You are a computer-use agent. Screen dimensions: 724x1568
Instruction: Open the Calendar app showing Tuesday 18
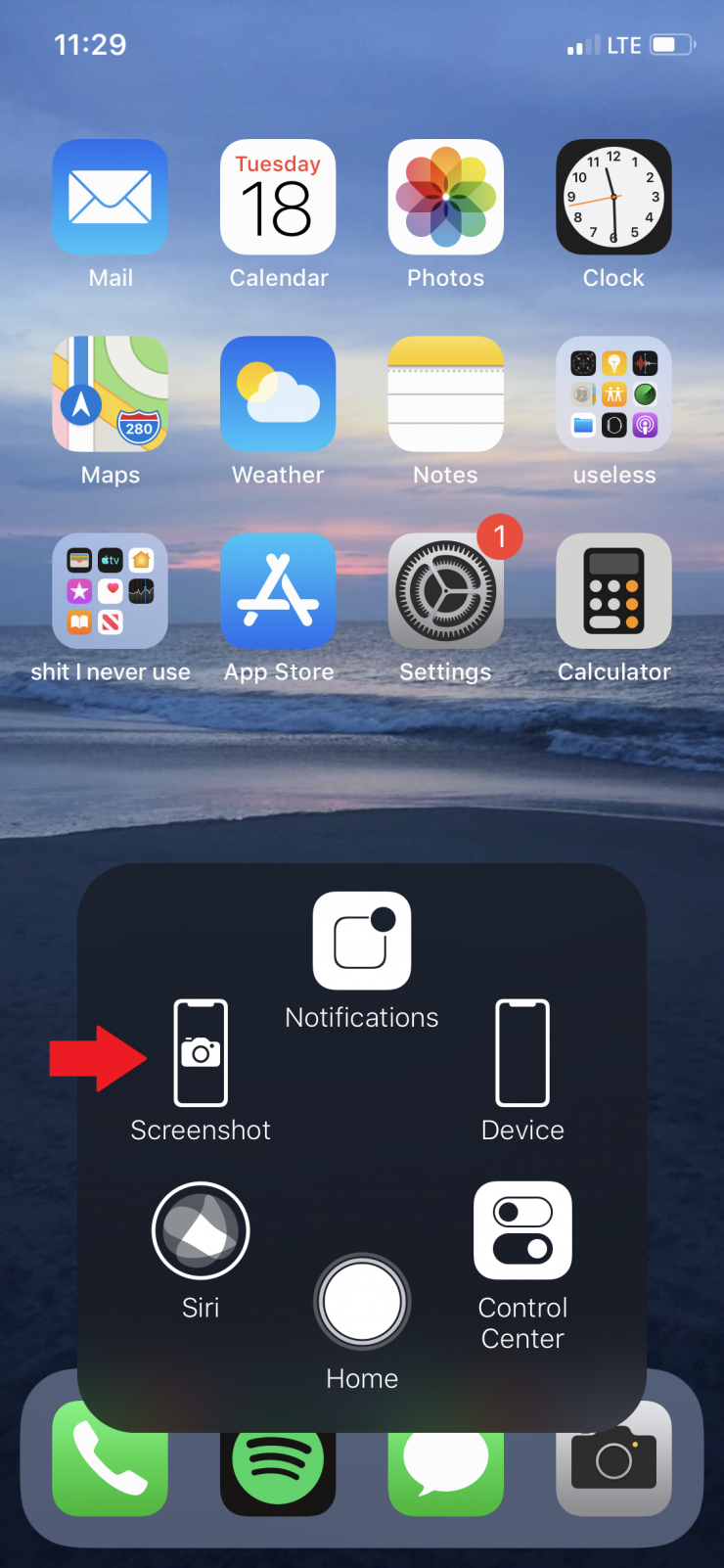pyautogui.click(x=278, y=197)
